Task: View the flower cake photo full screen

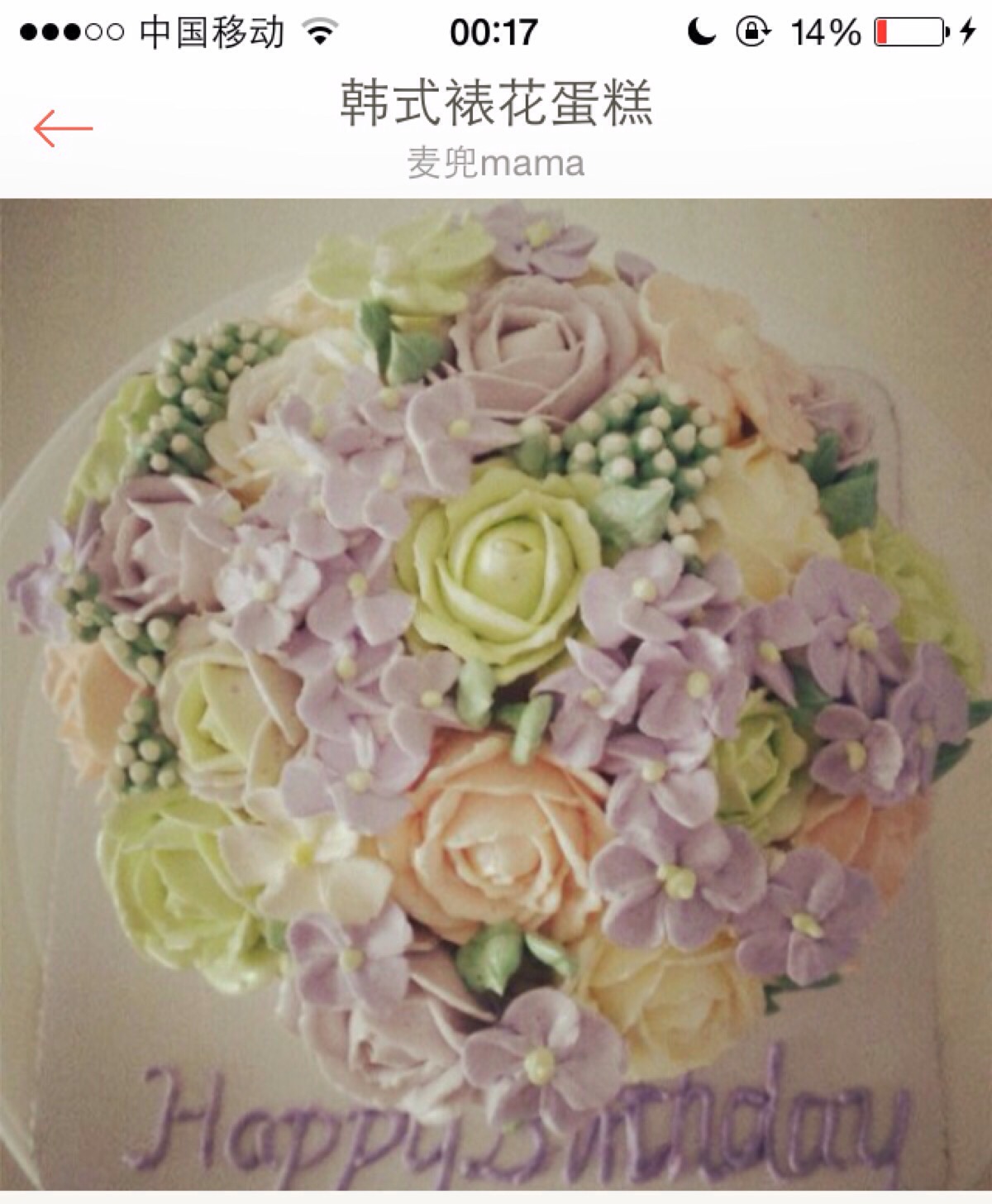Action: tap(496, 695)
